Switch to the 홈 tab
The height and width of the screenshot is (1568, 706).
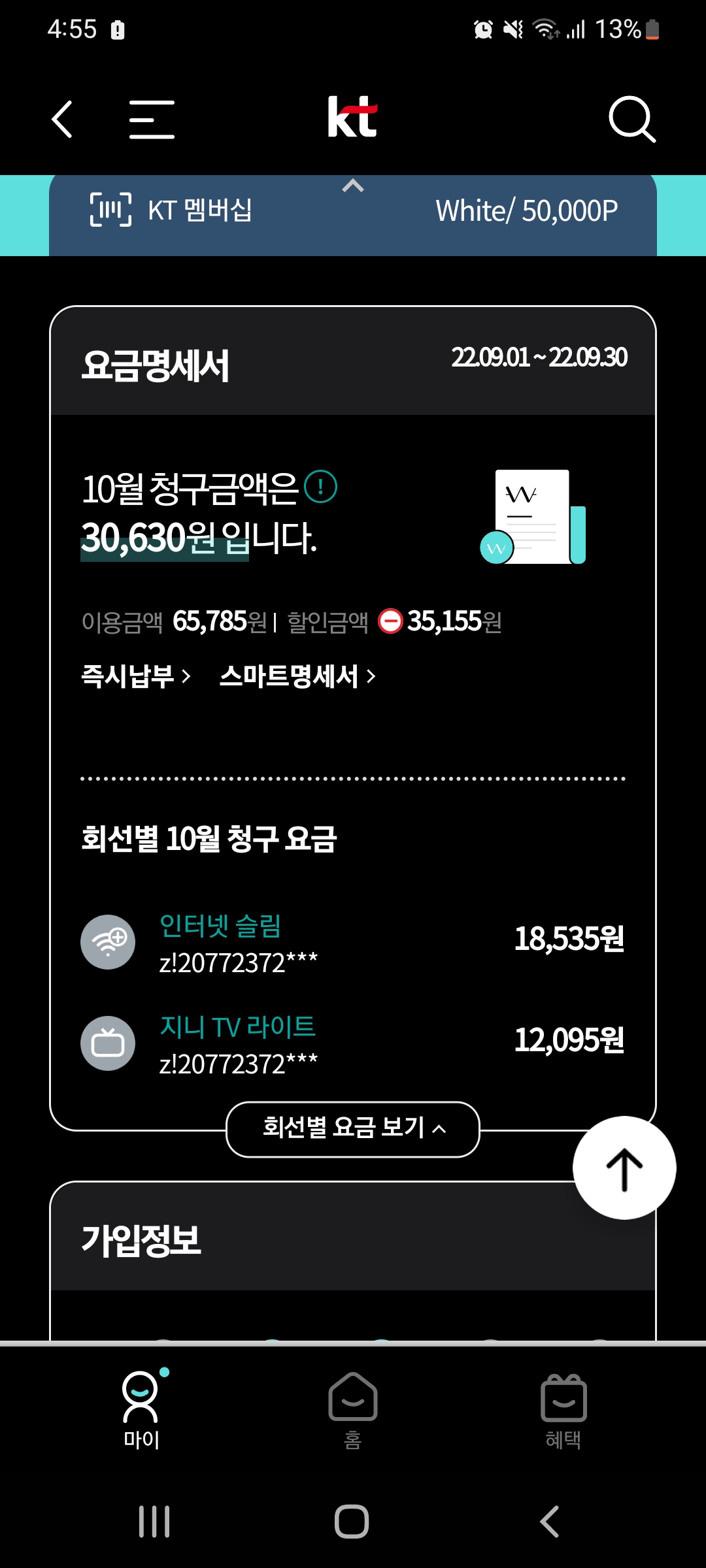coord(353,1410)
